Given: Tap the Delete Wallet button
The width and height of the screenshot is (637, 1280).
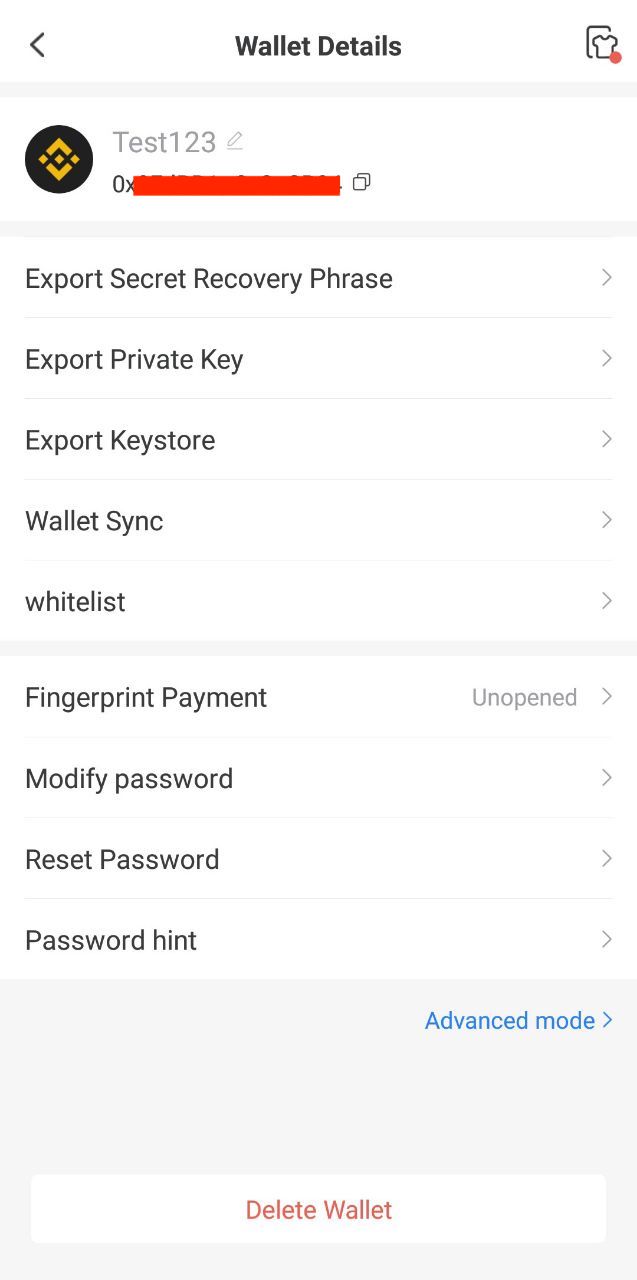Looking at the screenshot, I should (318, 1210).
